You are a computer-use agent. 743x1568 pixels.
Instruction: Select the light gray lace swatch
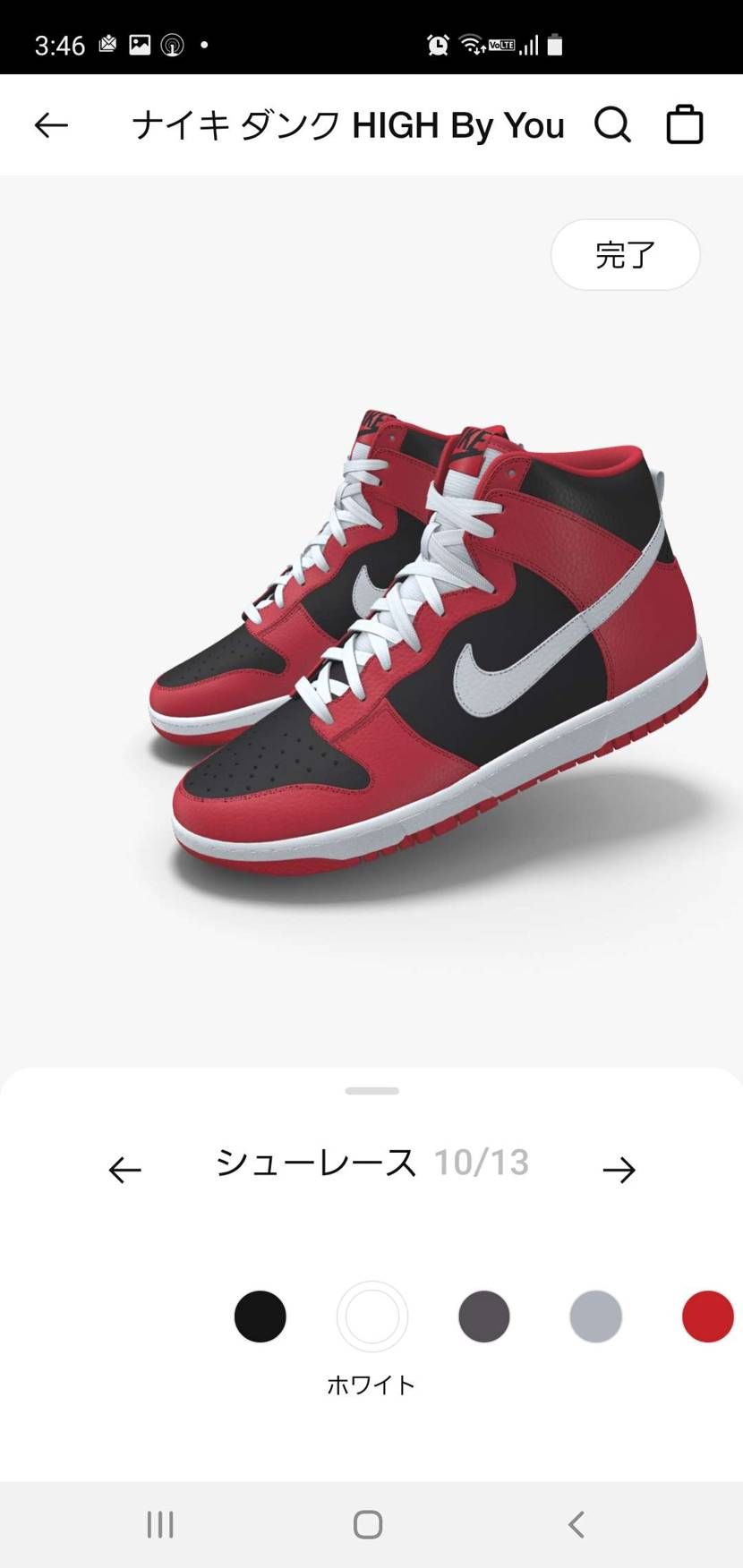pyautogui.click(x=595, y=1317)
